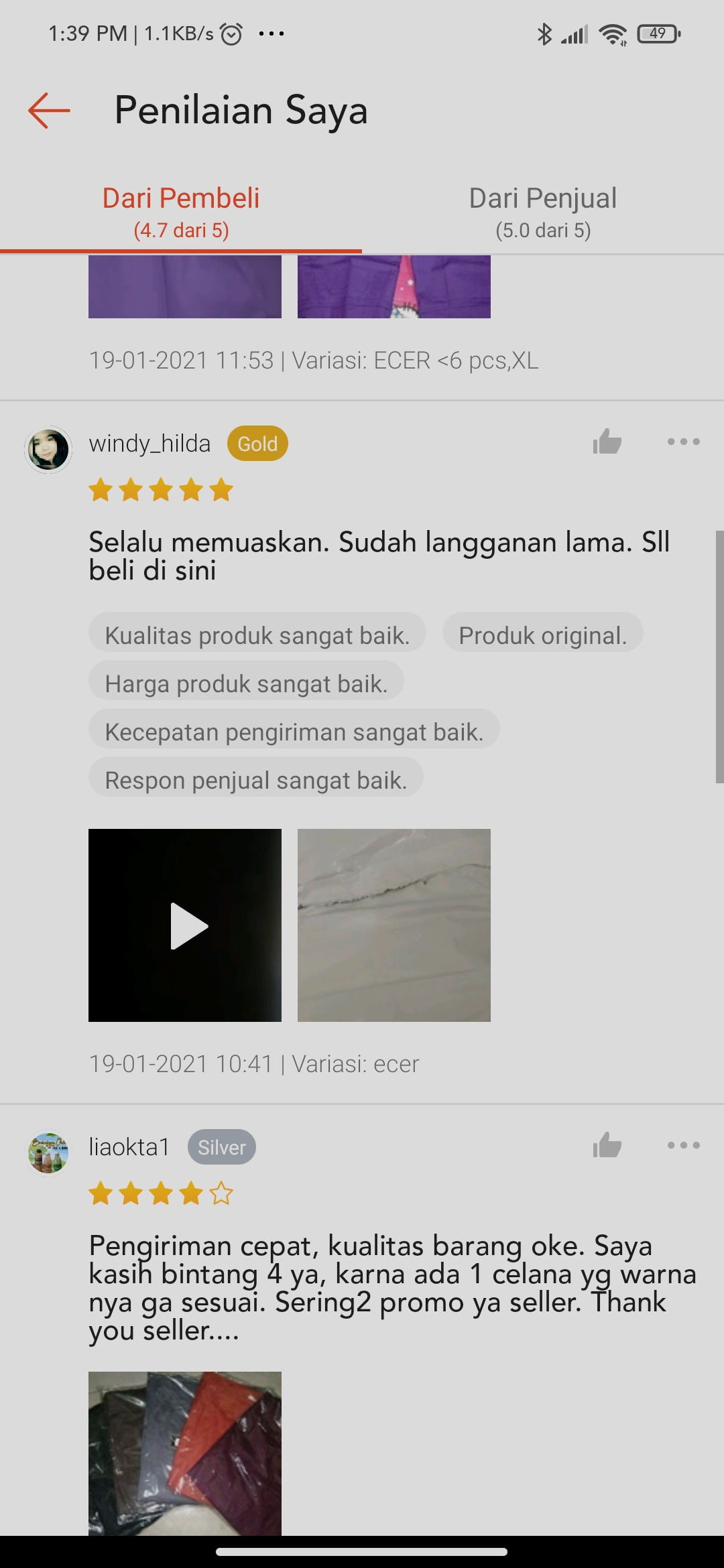724x1568 pixels.
Task: Switch to the Dari Penjual tab
Action: [x=543, y=212]
